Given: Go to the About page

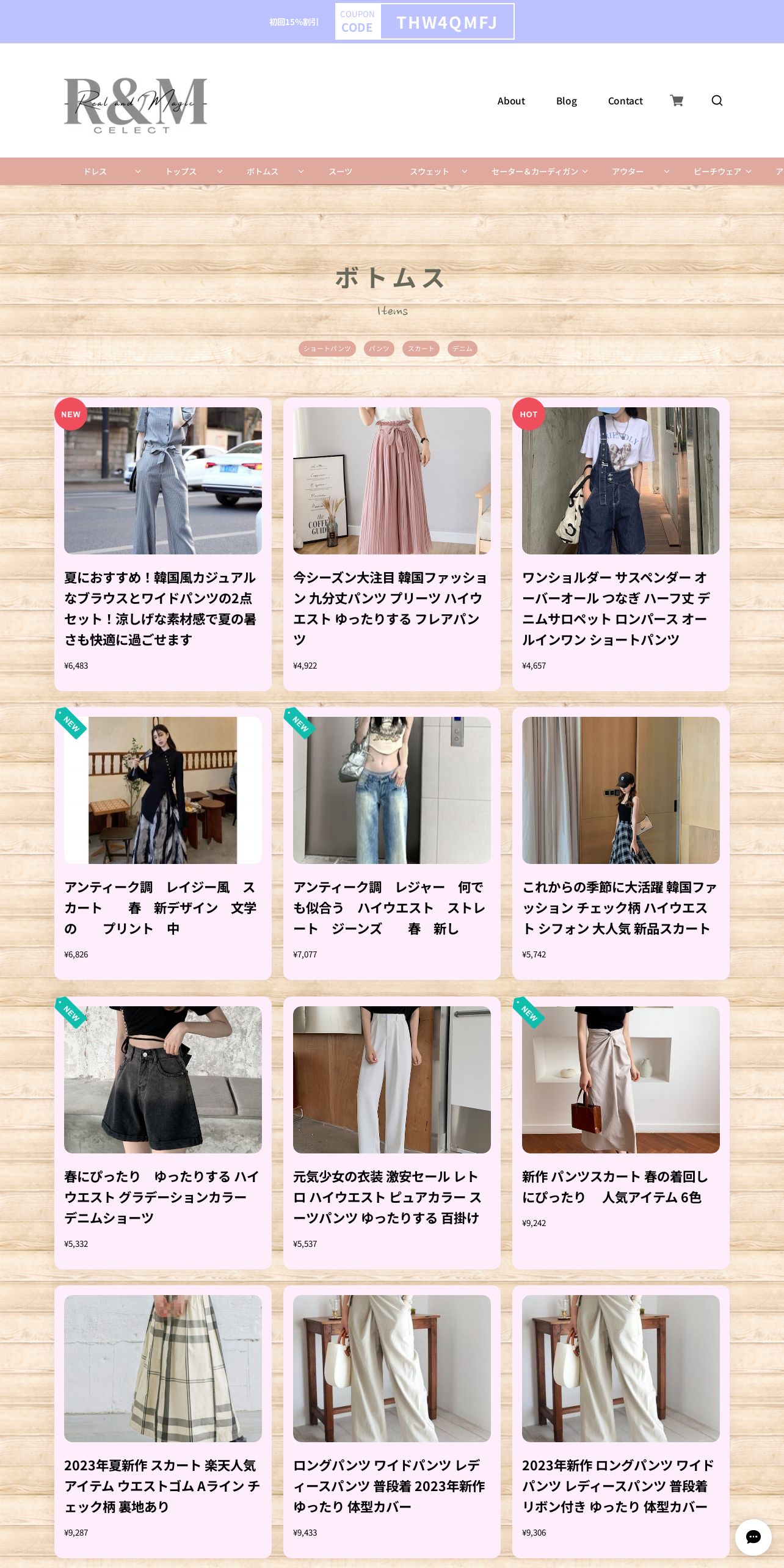Looking at the screenshot, I should coord(511,101).
